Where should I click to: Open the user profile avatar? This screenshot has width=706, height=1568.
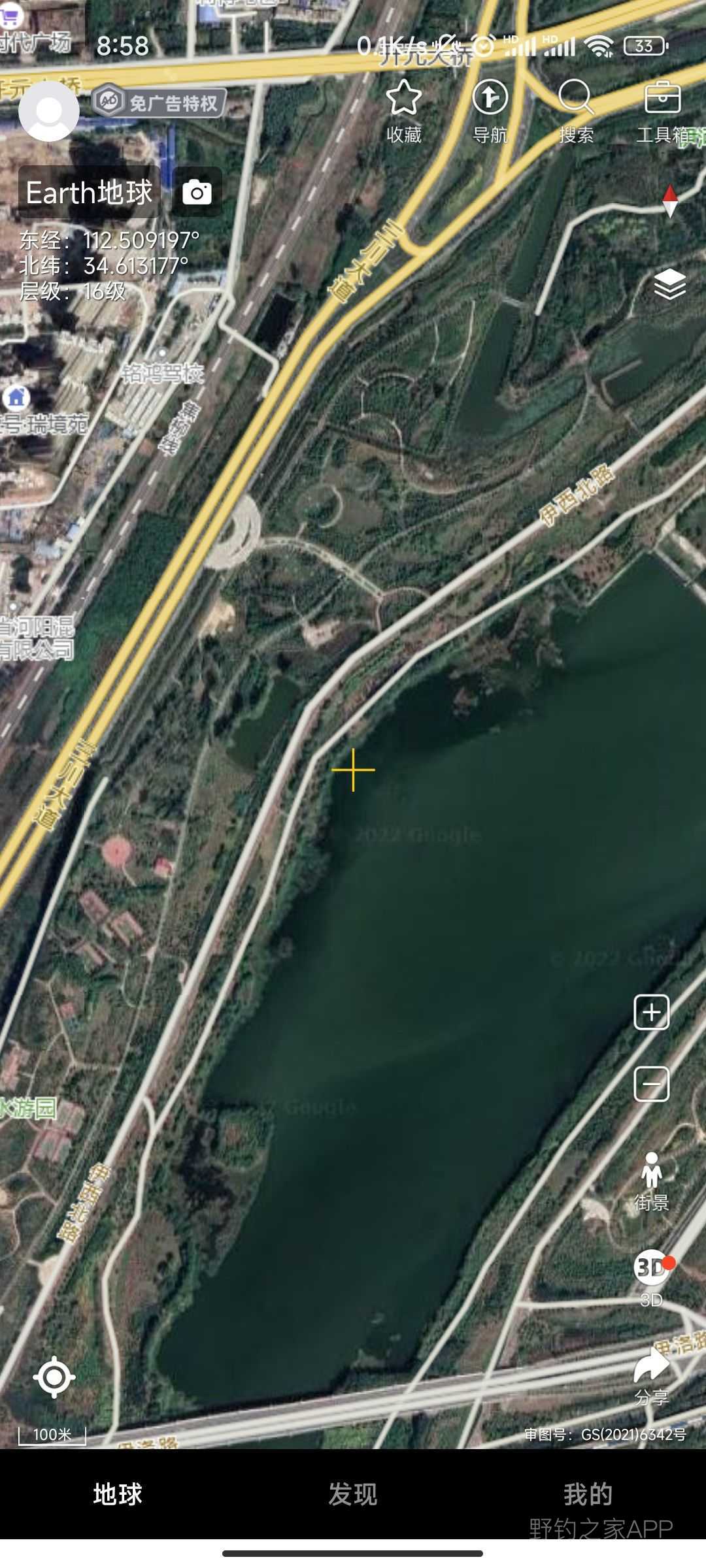click(x=49, y=111)
